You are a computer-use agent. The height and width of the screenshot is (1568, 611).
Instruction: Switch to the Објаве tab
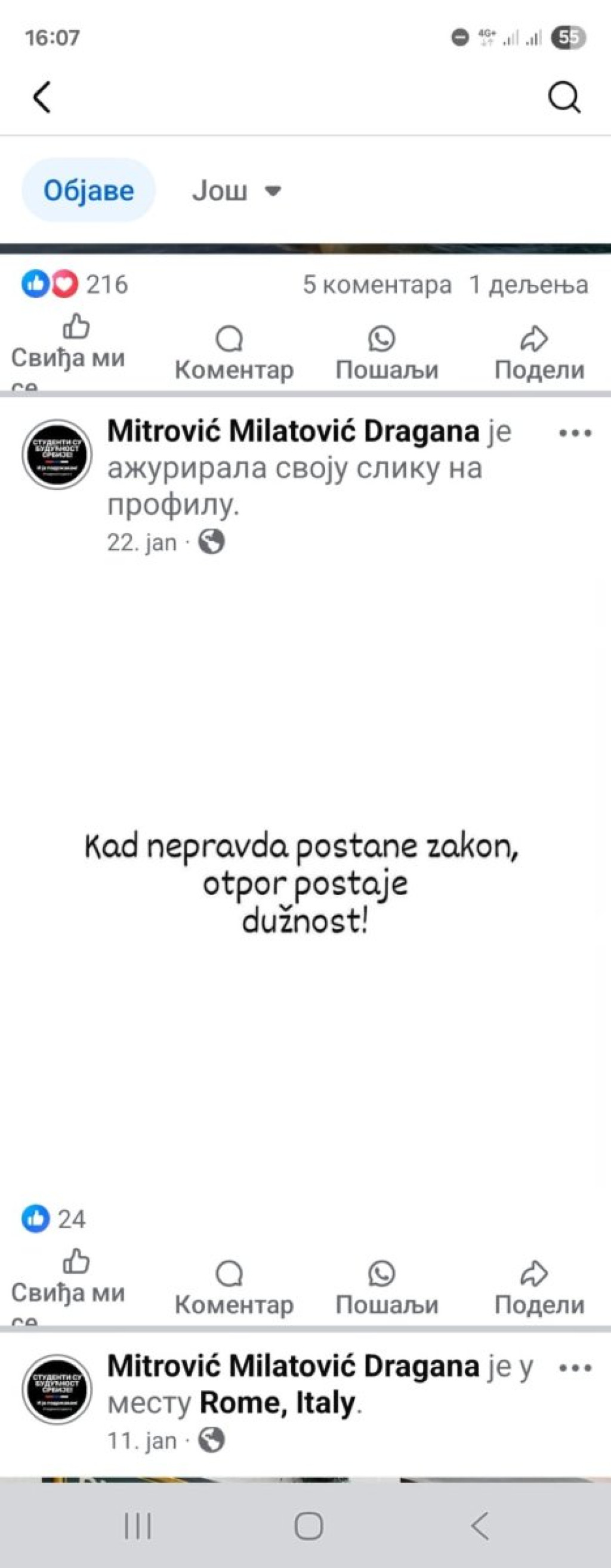coord(89,190)
